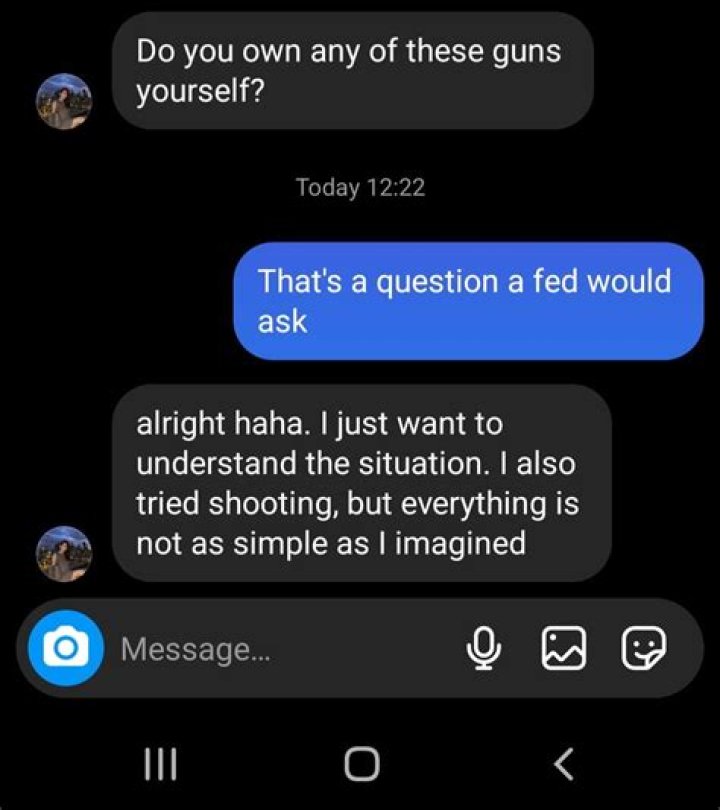Open the photo gallery picker
720x810 pixels.
coord(562,649)
